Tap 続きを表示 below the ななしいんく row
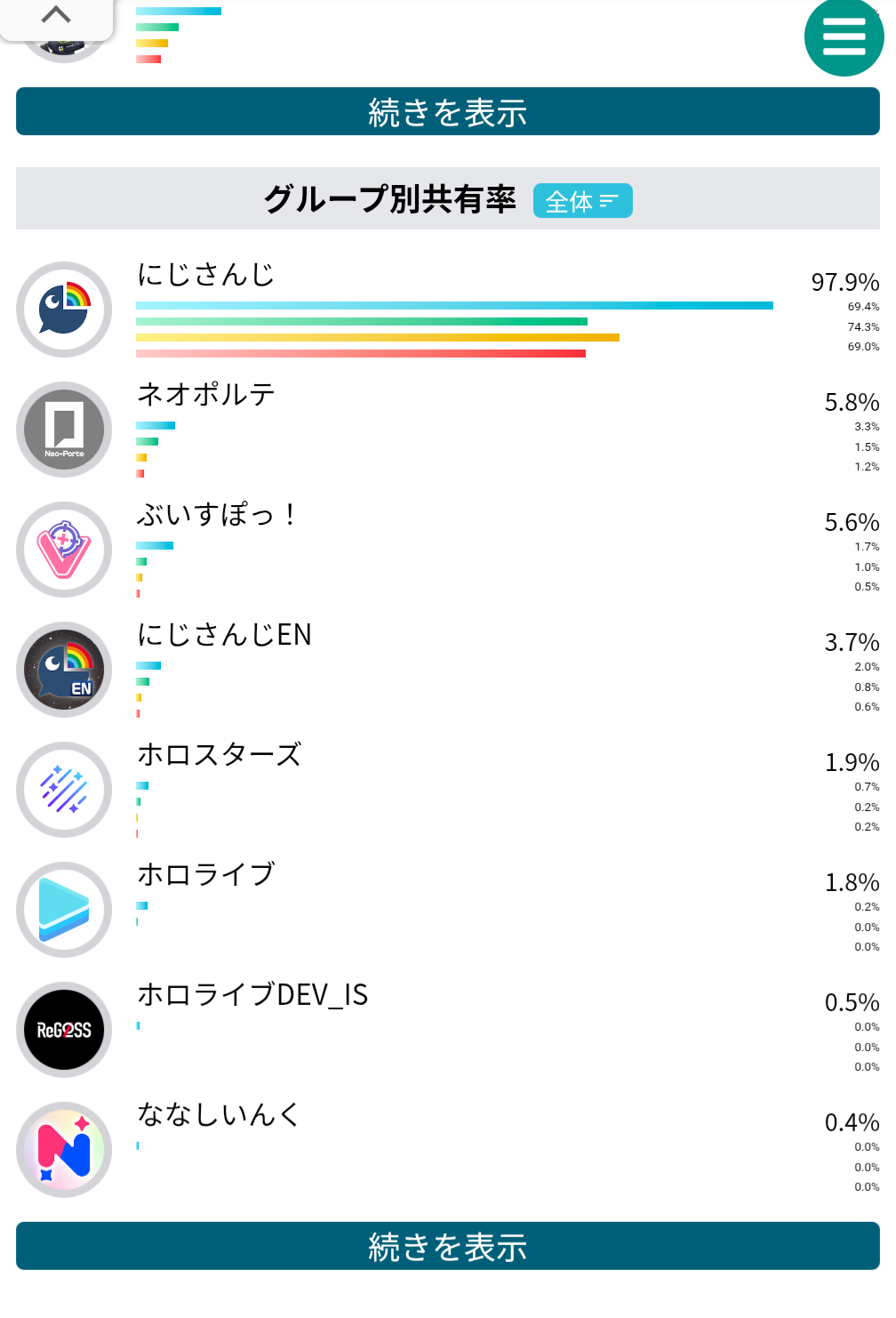This screenshot has height=1318, width=896. [448, 1246]
